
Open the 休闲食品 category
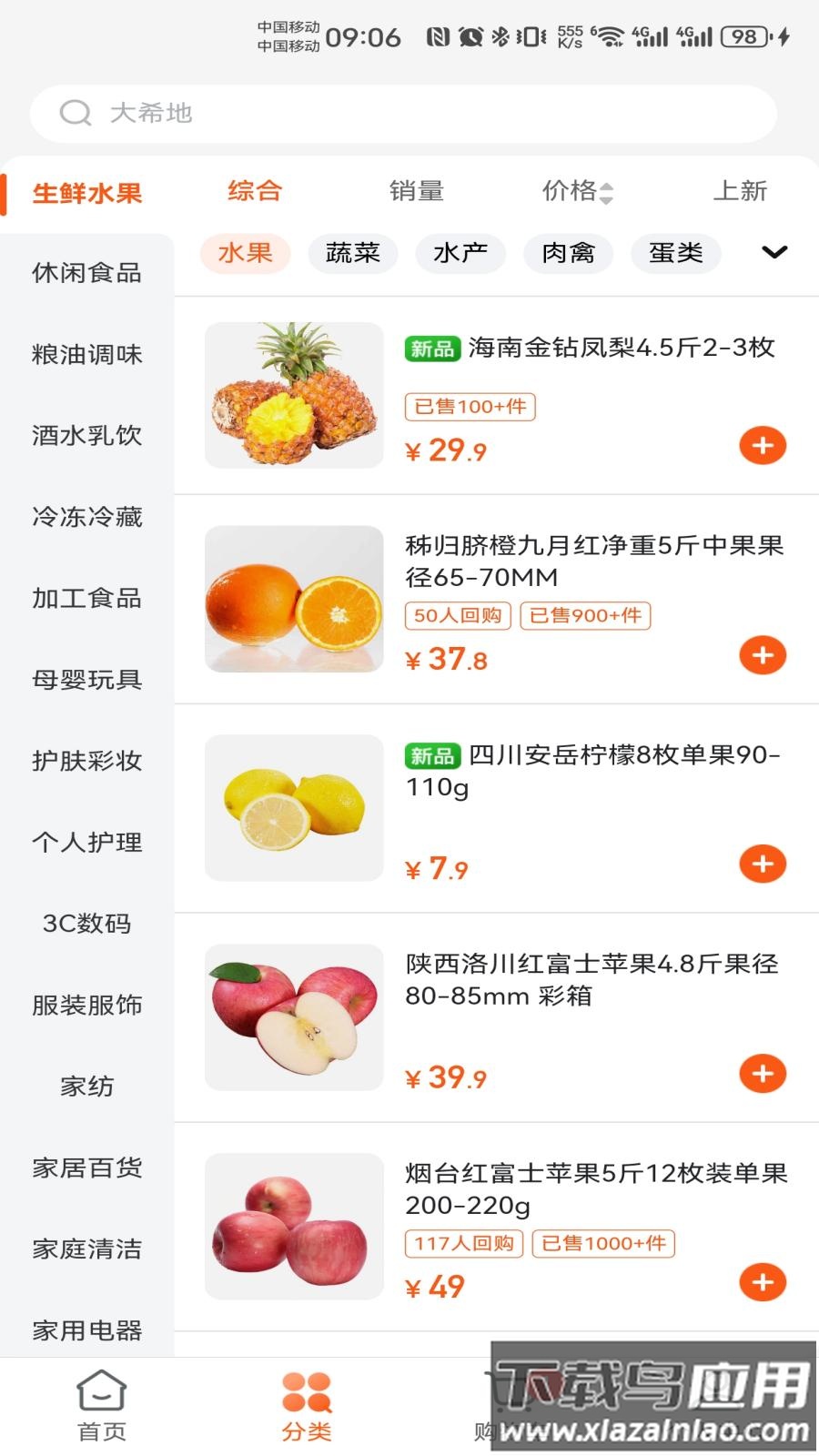86,274
